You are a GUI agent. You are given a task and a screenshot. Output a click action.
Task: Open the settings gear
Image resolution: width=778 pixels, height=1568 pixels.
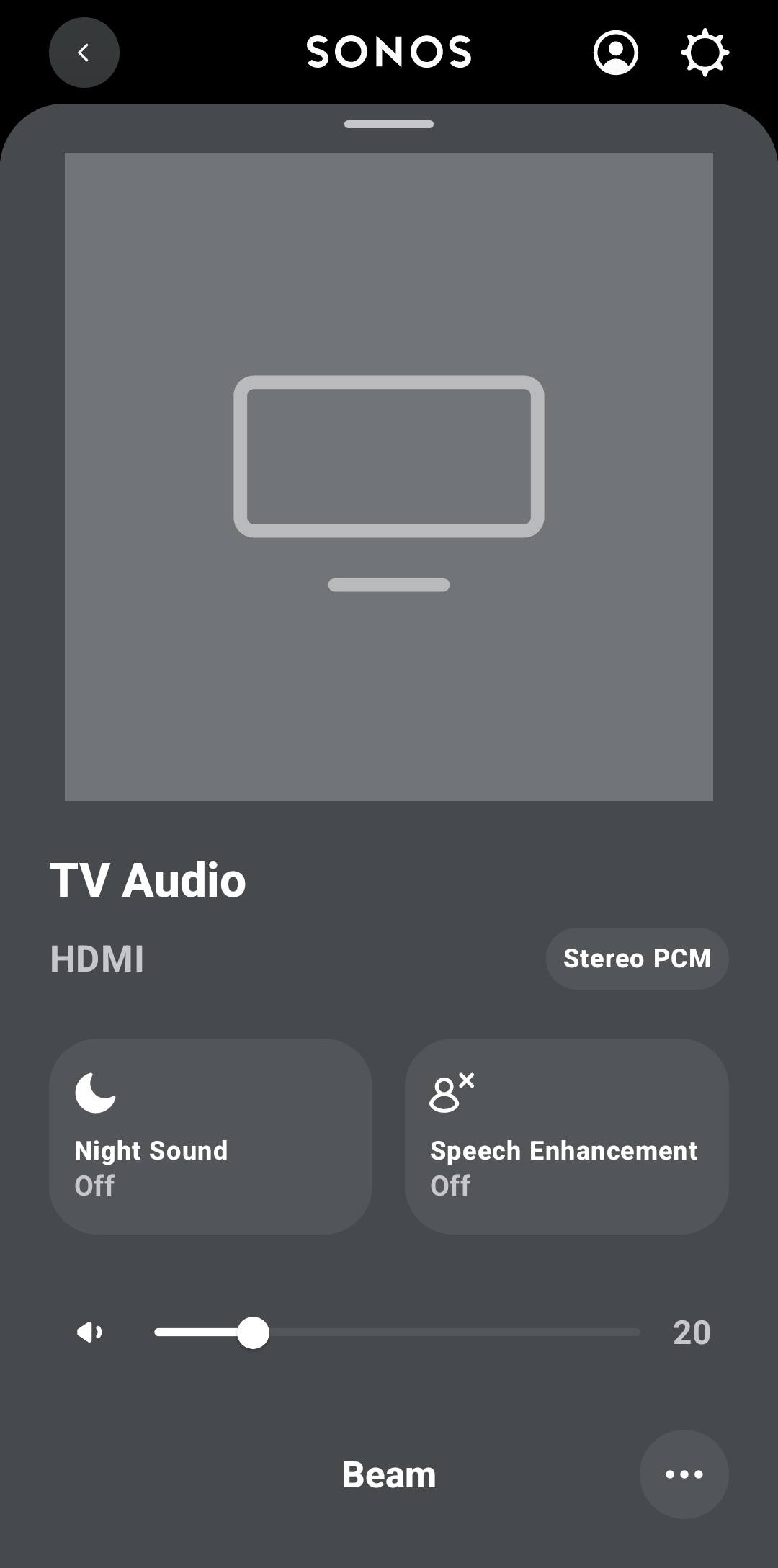click(705, 53)
